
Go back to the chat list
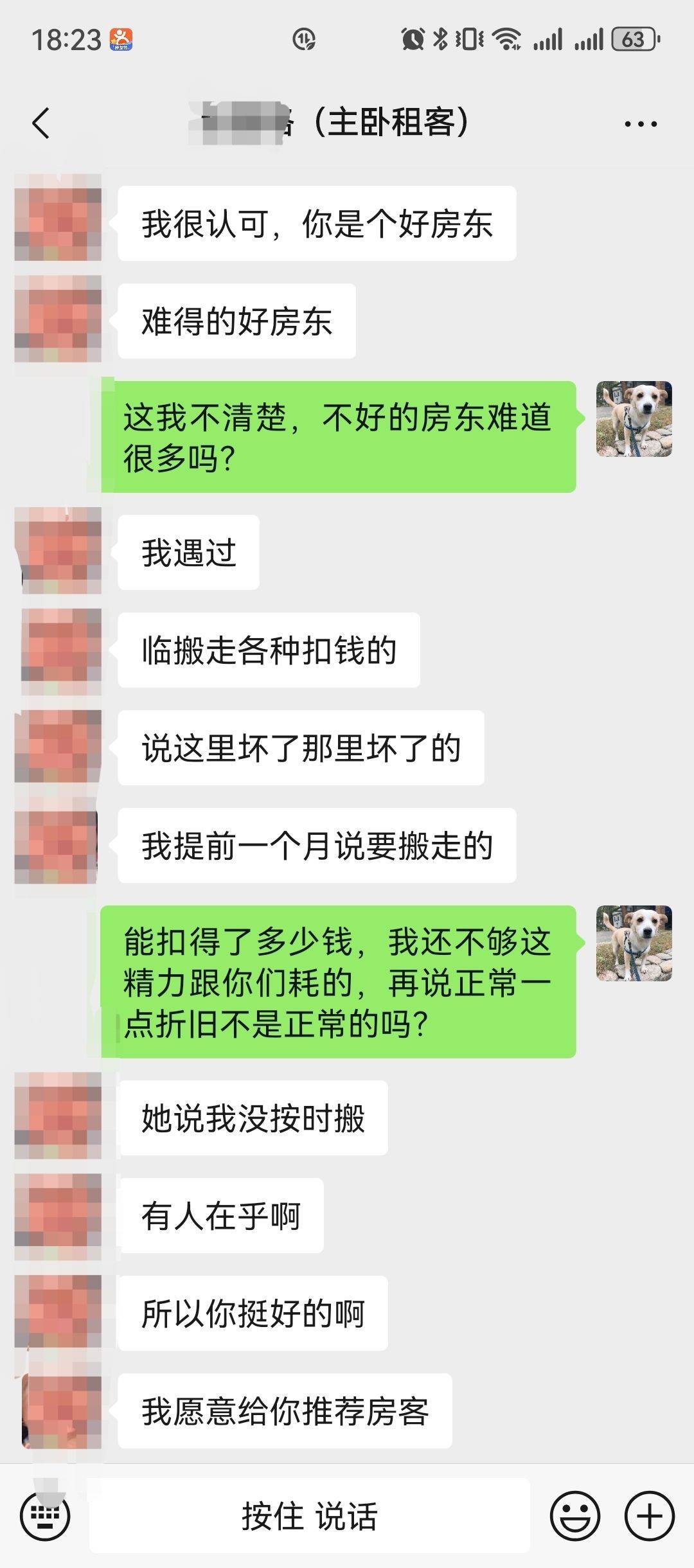click(41, 123)
